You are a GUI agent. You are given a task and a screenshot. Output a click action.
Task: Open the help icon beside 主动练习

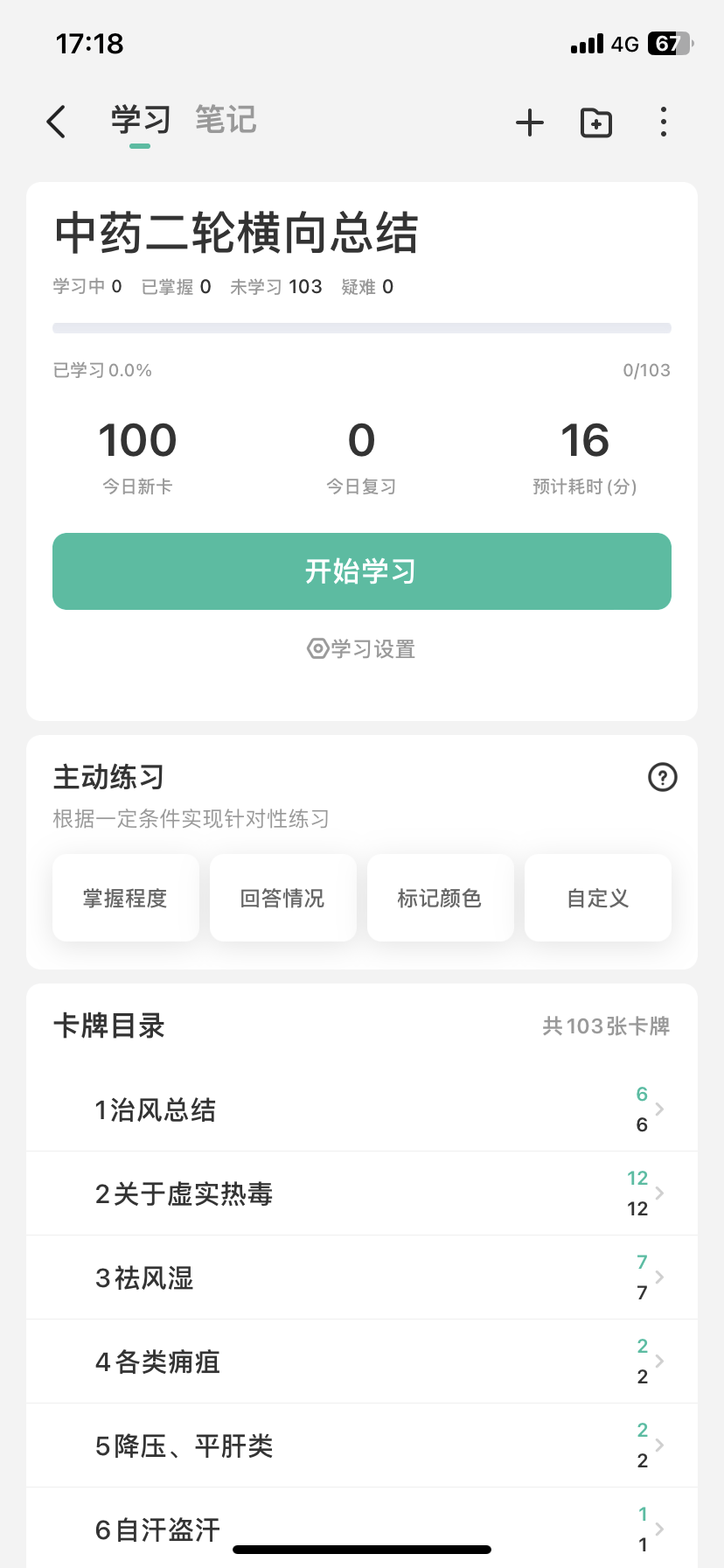pos(663,777)
